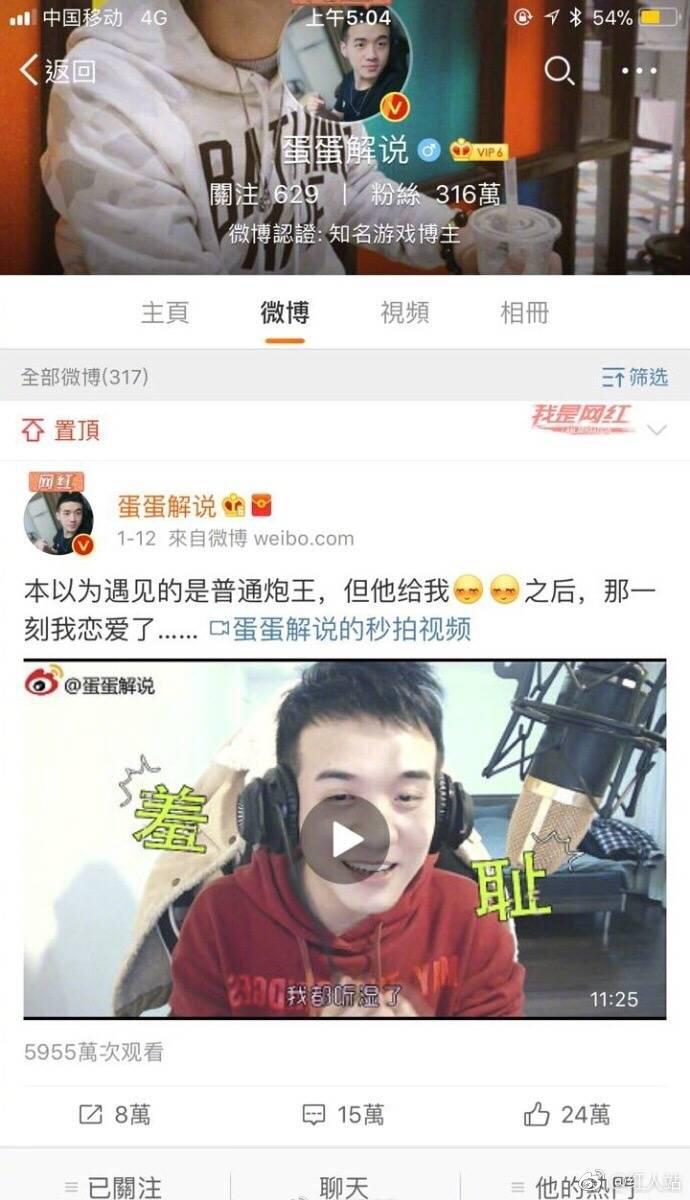Switch to the 視頻 tab
This screenshot has height=1200, width=690.
pos(404,312)
